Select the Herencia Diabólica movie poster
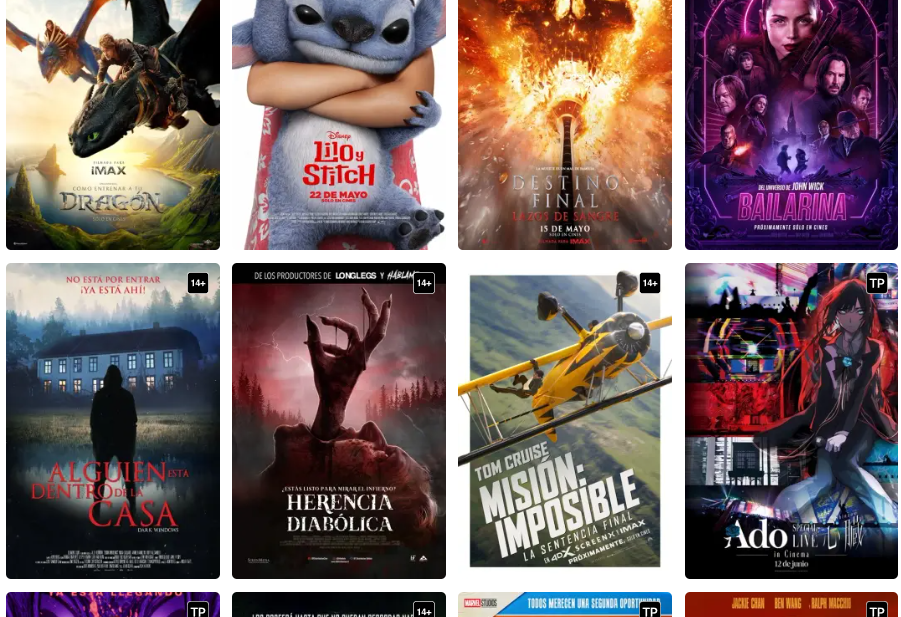The image size is (901, 617). click(x=339, y=420)
